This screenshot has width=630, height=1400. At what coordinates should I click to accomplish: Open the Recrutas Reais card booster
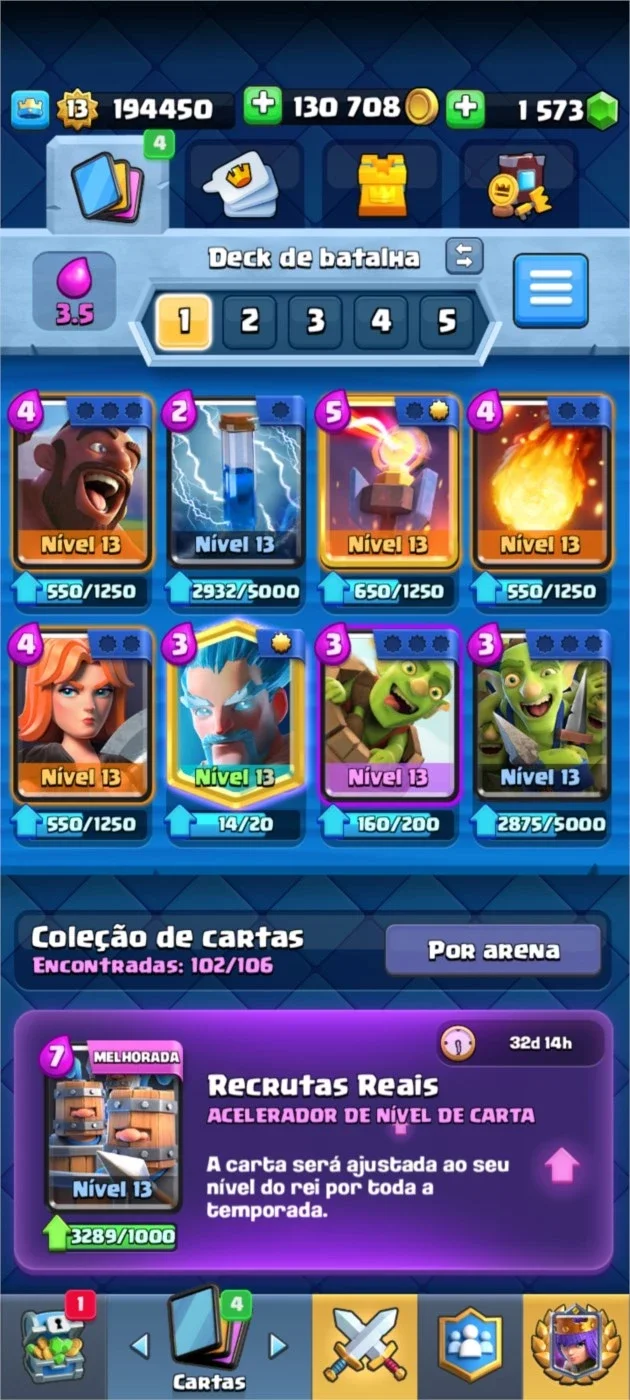click(x=314, y=1140)
